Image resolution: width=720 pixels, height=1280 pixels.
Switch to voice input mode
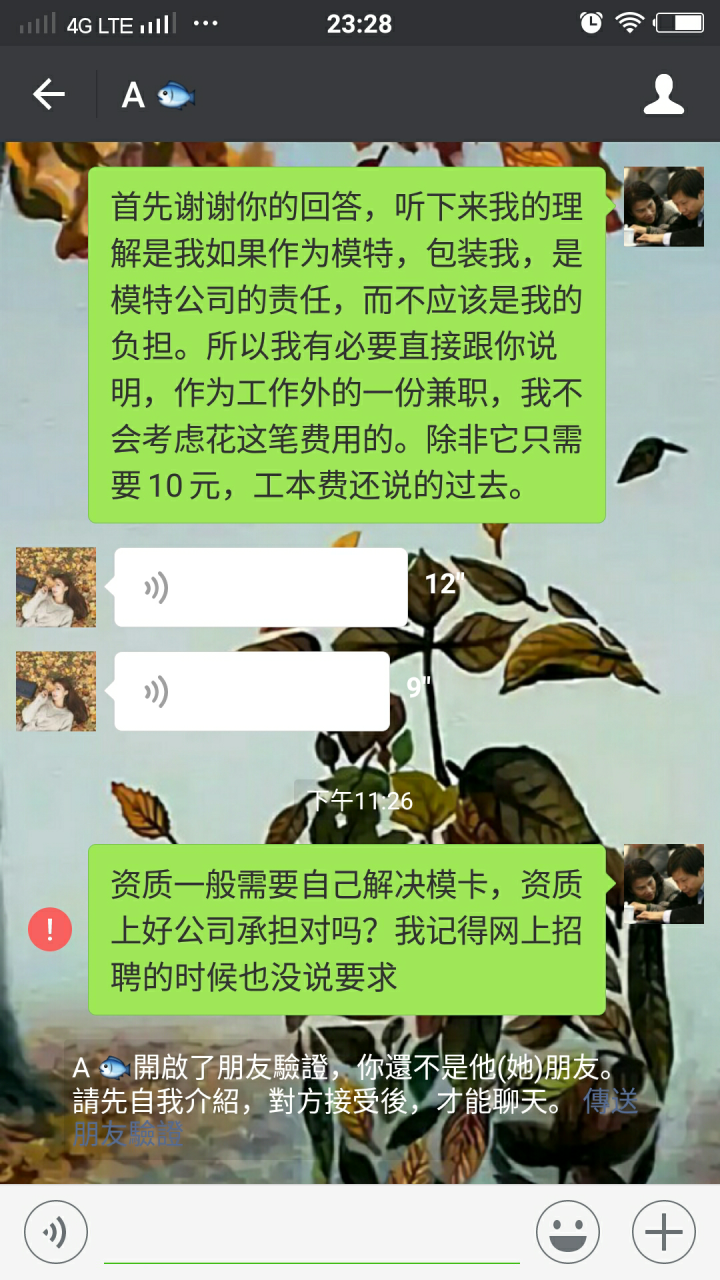[x=56, y=1232]
